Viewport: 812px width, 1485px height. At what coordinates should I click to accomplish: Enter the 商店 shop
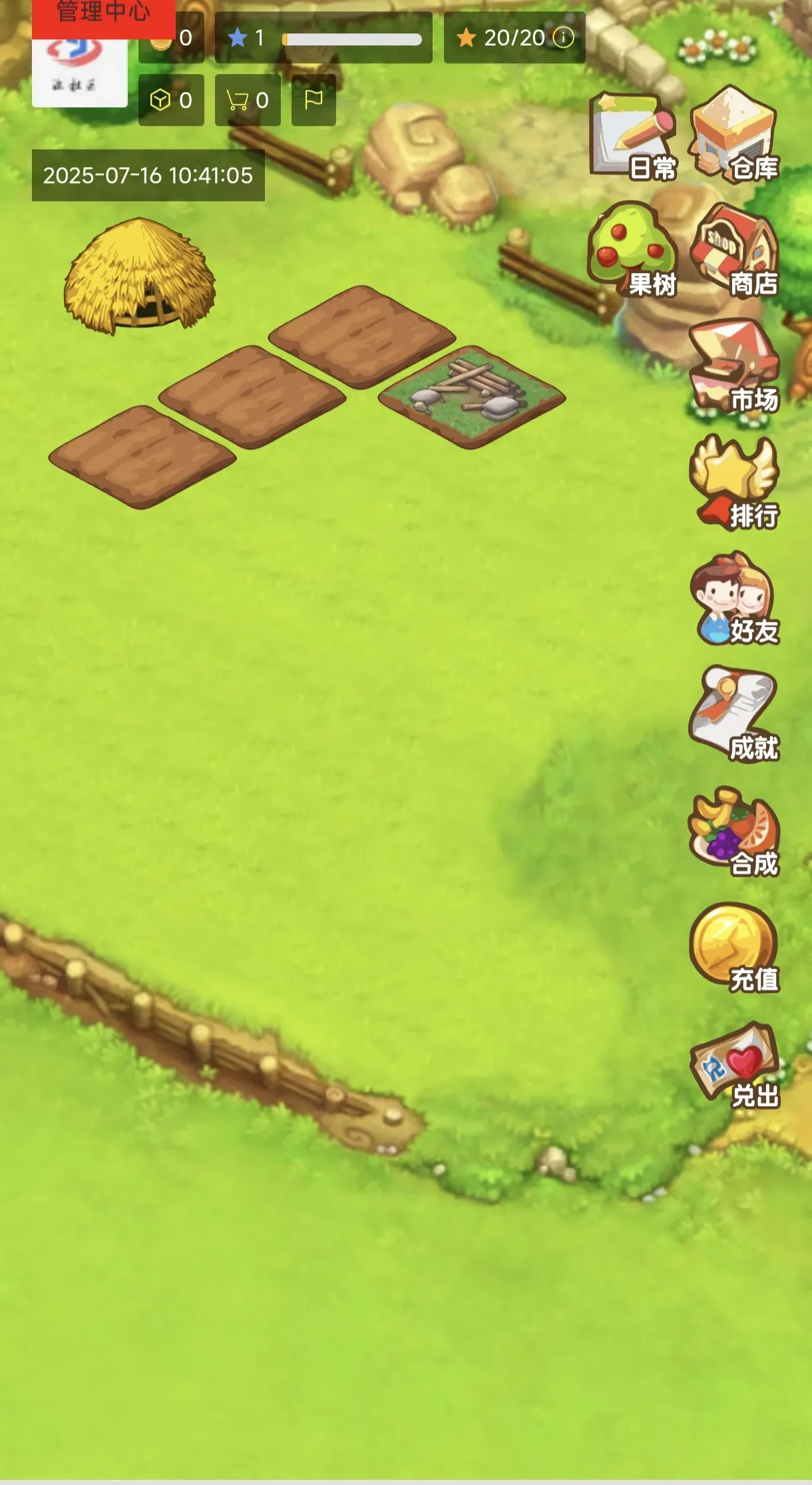734,251
